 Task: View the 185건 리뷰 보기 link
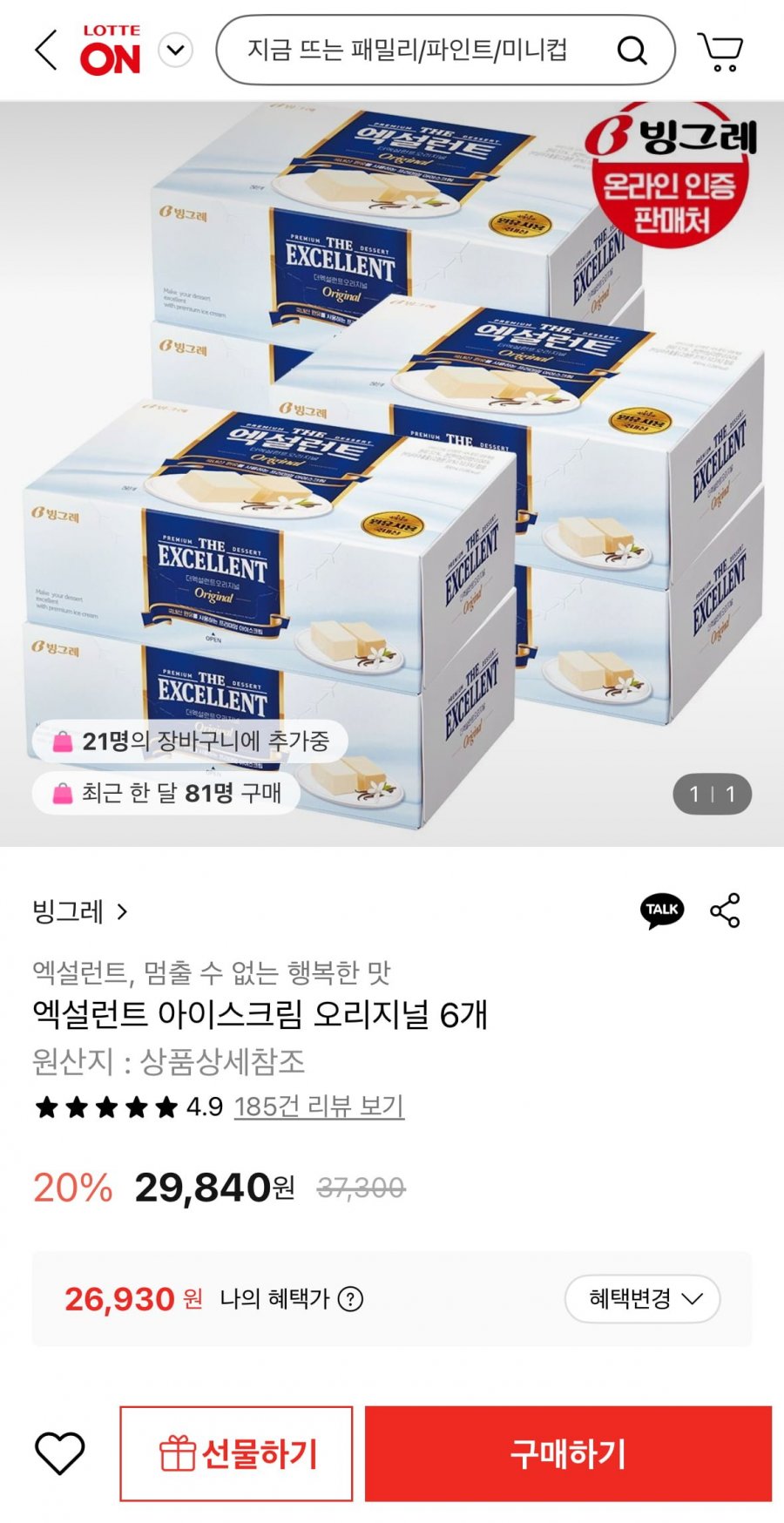coord(319,1107)
